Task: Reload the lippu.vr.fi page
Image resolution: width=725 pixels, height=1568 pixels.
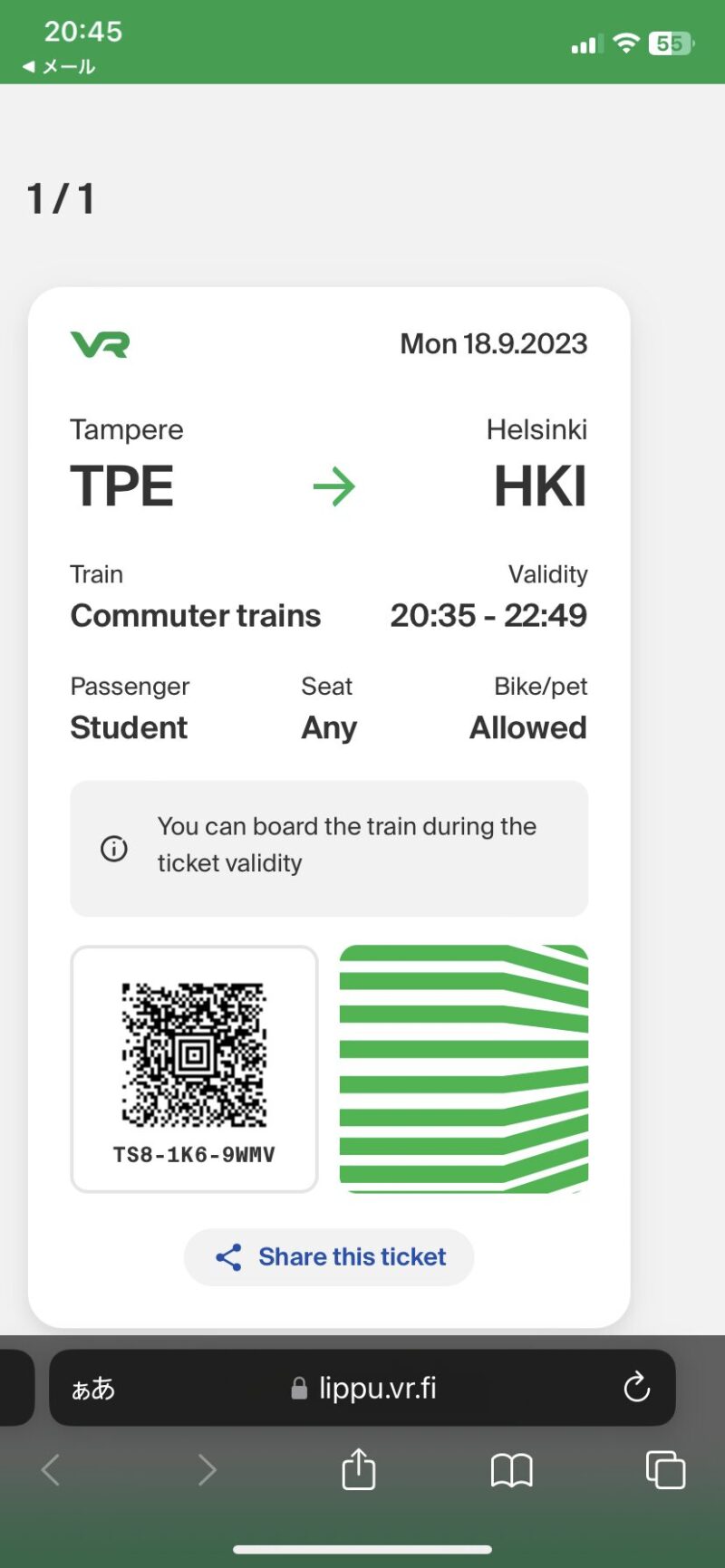Action: click(x=636, y=1387)
